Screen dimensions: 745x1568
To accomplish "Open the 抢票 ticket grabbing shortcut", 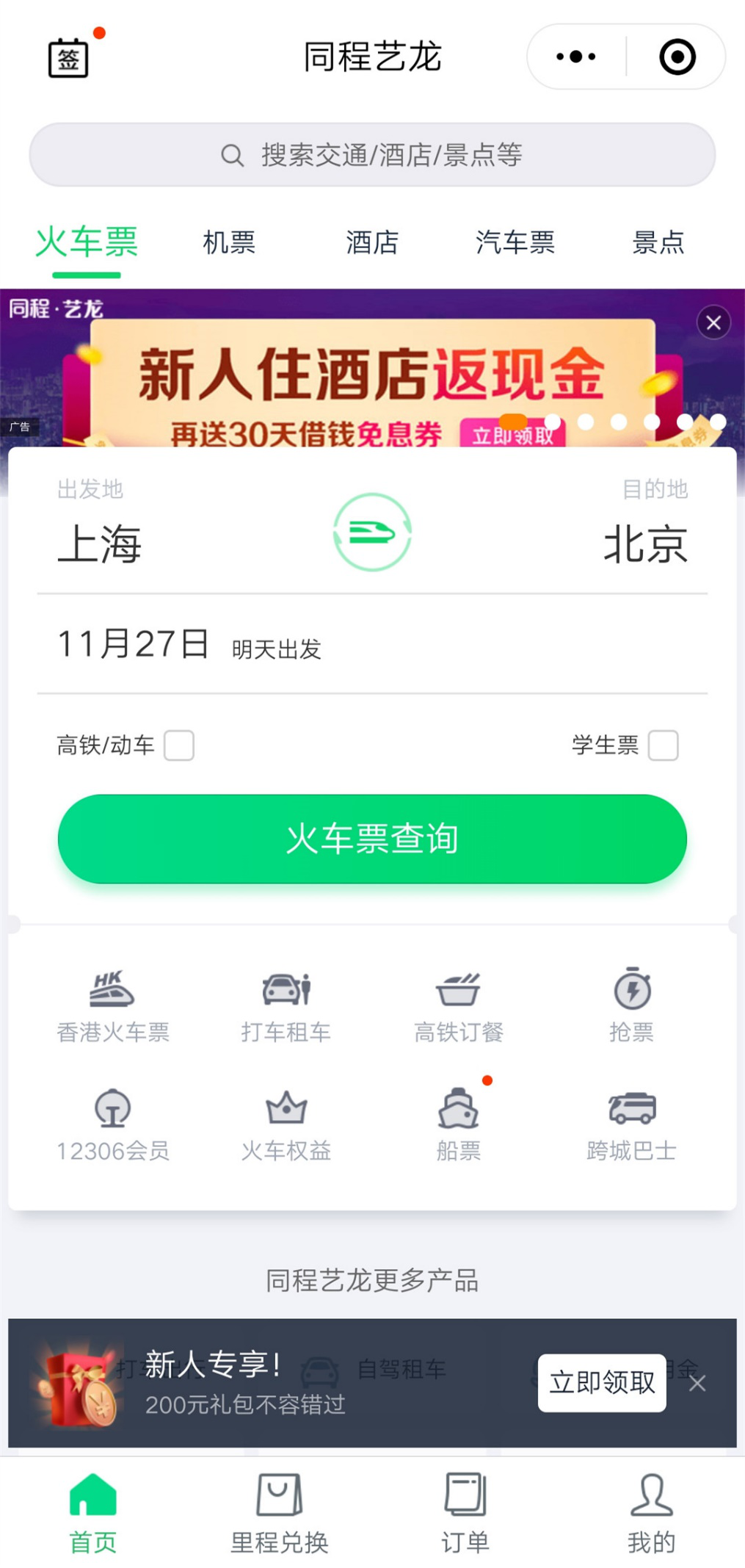I will pos(631,1005).
